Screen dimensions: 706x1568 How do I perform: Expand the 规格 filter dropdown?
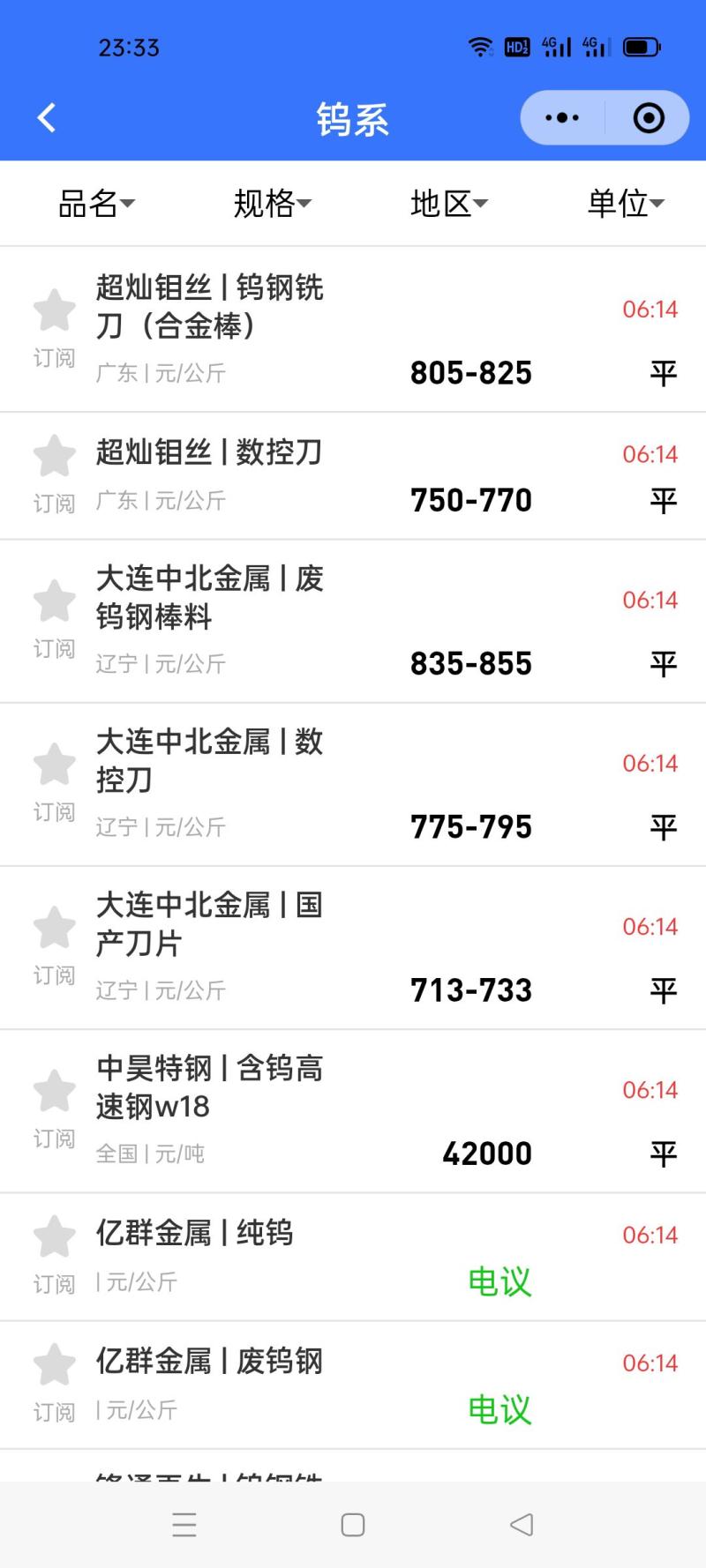pos(272,204)
